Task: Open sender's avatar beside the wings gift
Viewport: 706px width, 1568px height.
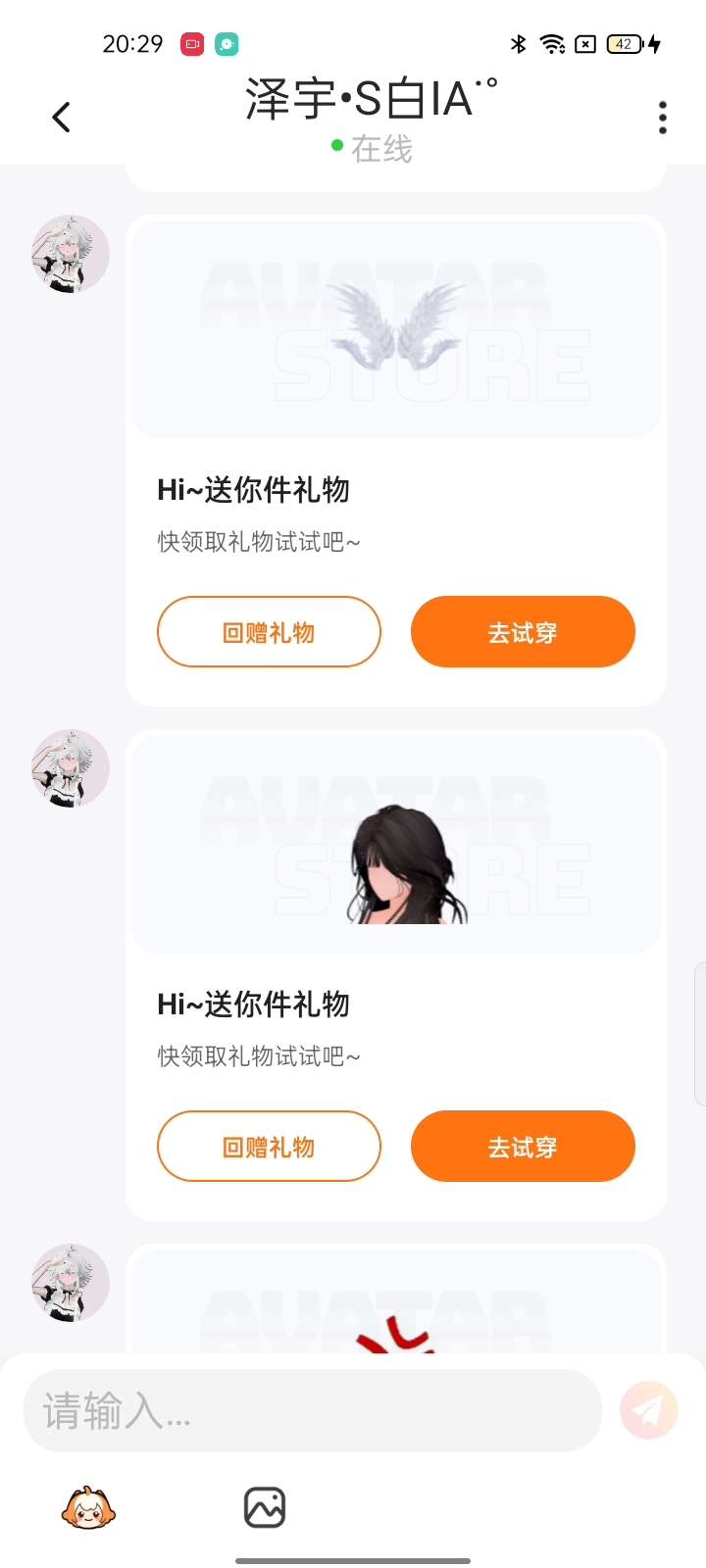Action: (x=71, y=255)
